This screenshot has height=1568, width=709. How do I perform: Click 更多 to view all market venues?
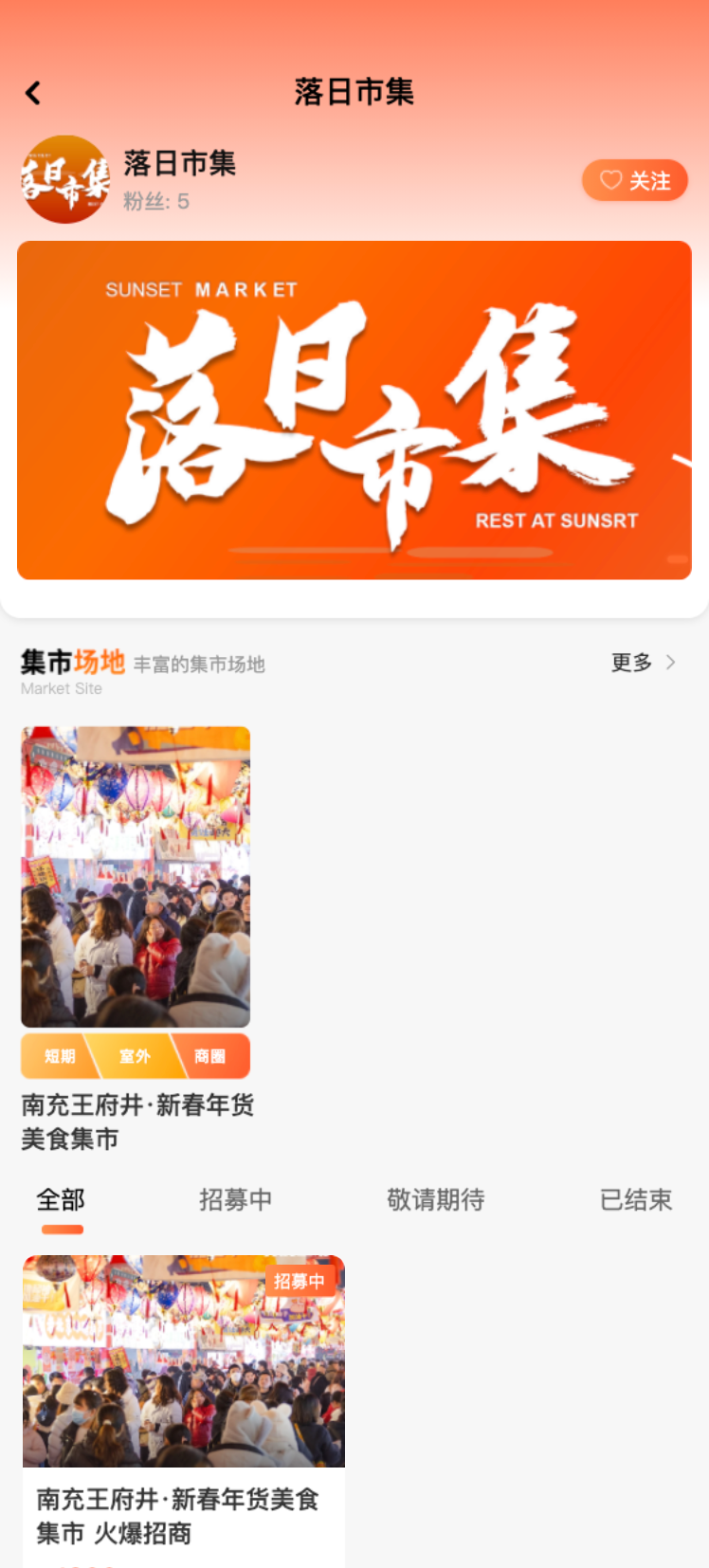pyautogui.click(x=630, y=663)
